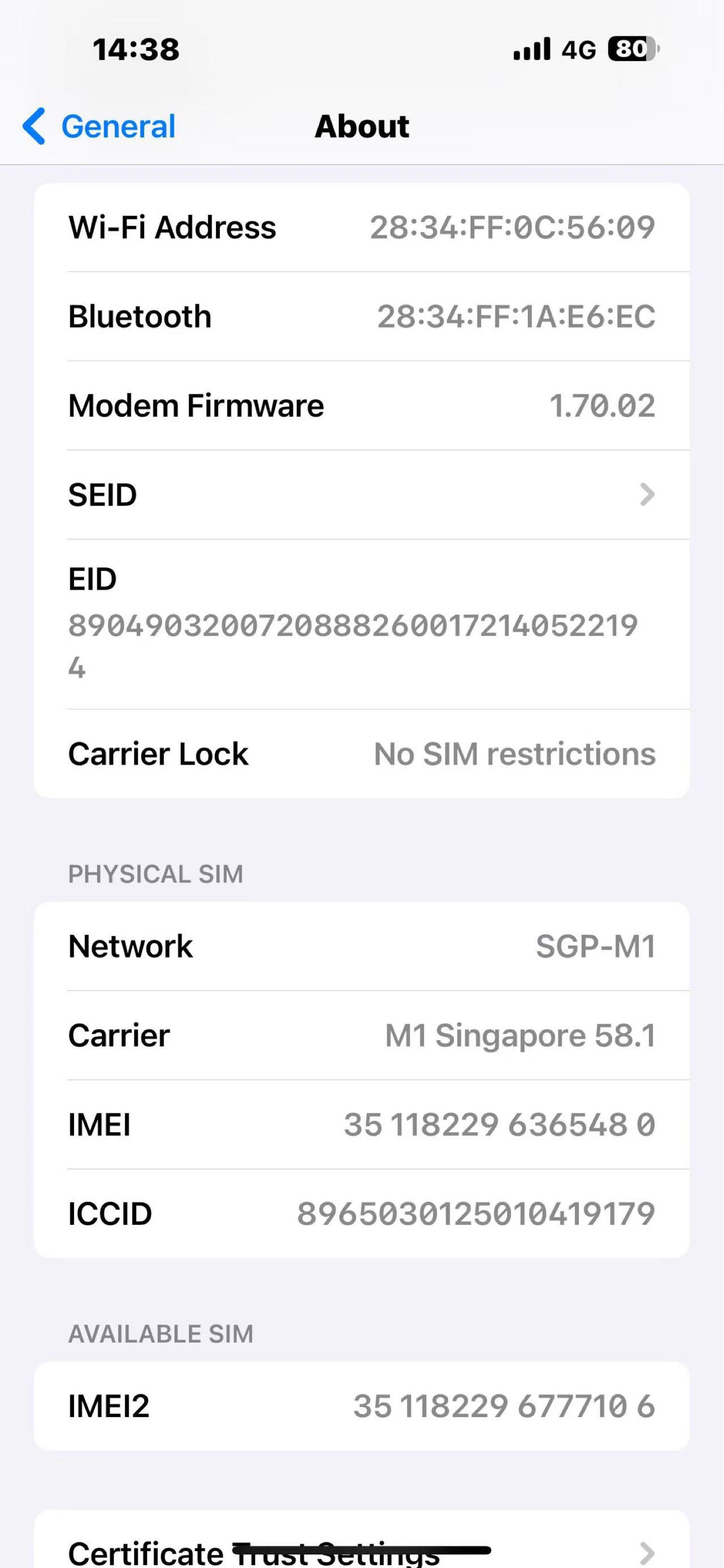Viewport: 724px width, 1568px height.
Task: Tap the IMEI2 row under Available SIM
Action: tap(362, 1406)
